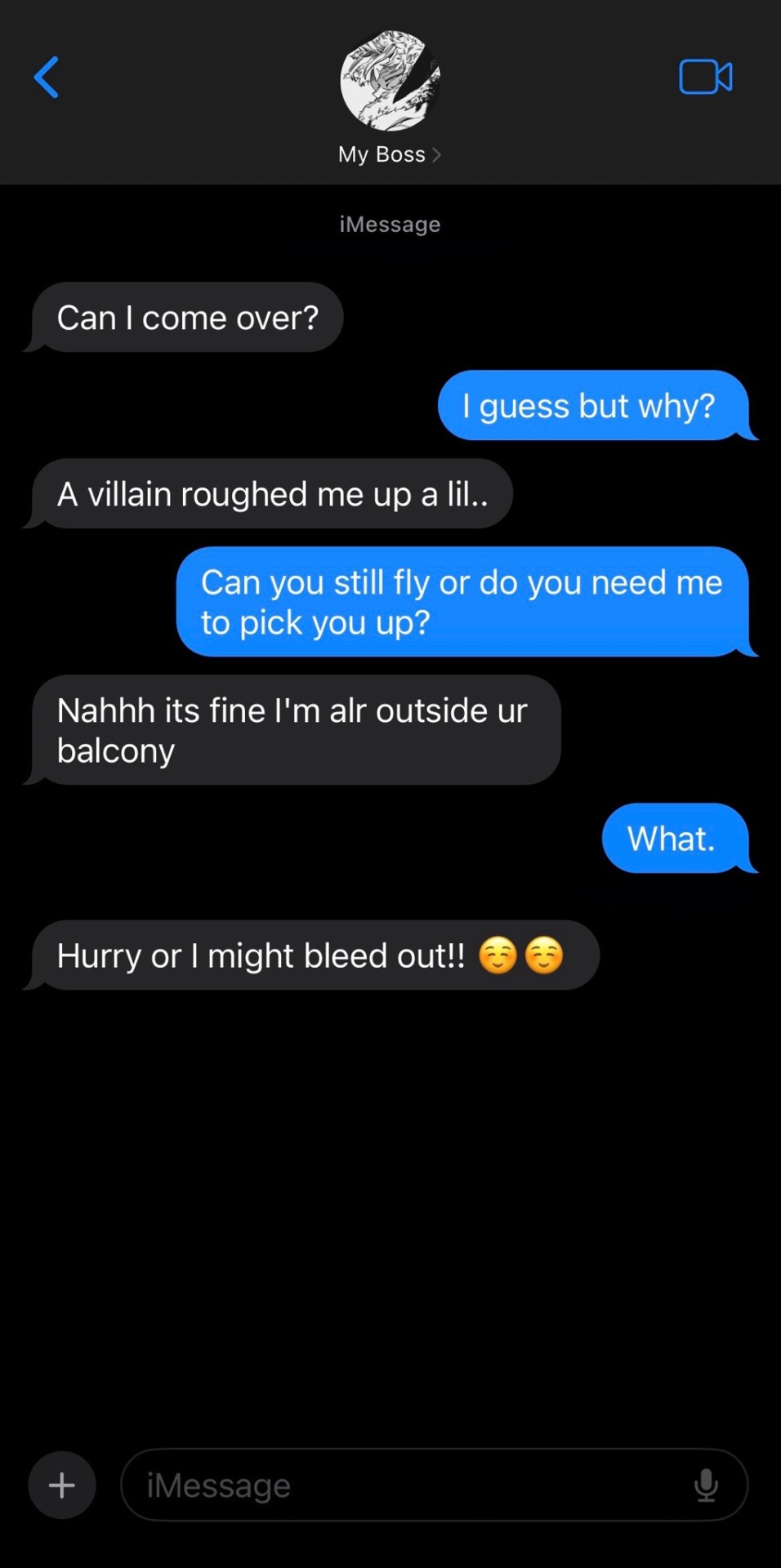Record an audio message with the microphone
Viewport: 781px width, 1568px height.
[706, 1485]
